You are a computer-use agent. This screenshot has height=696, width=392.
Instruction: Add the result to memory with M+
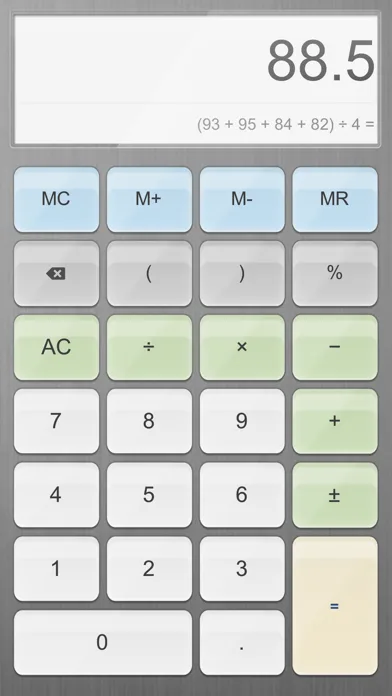point(149,199)
